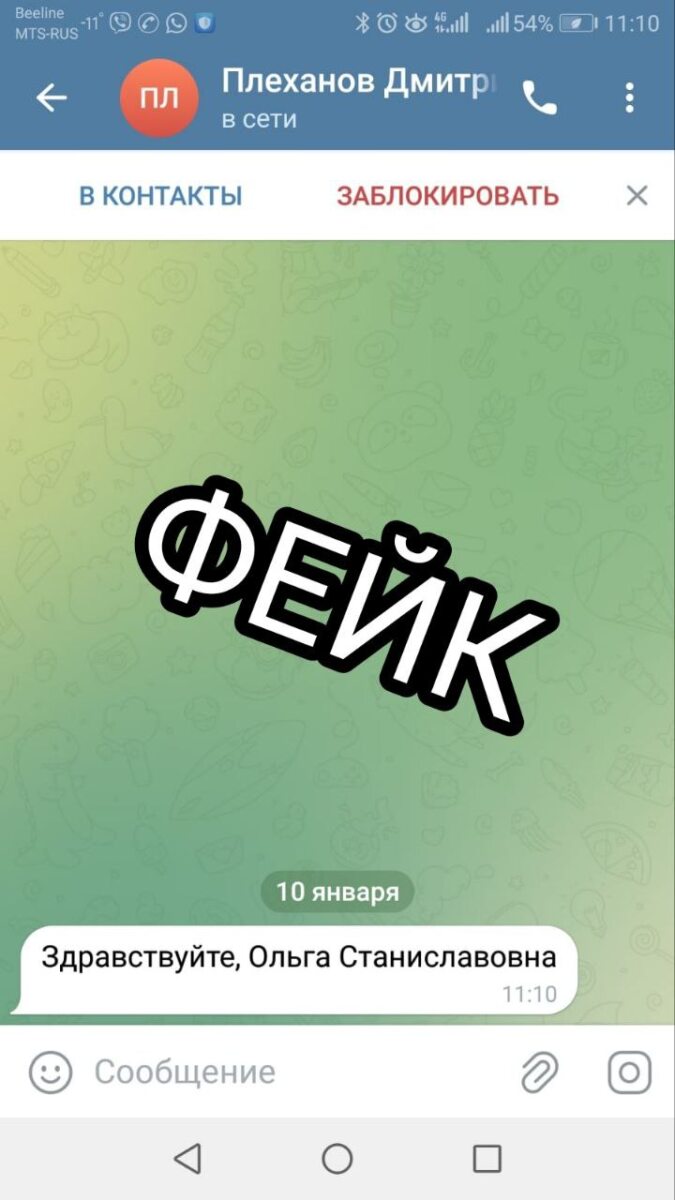Record a video message with the camera icon
The height and width of the screenshot is (1200, 675).
[x=630, y=1072]
